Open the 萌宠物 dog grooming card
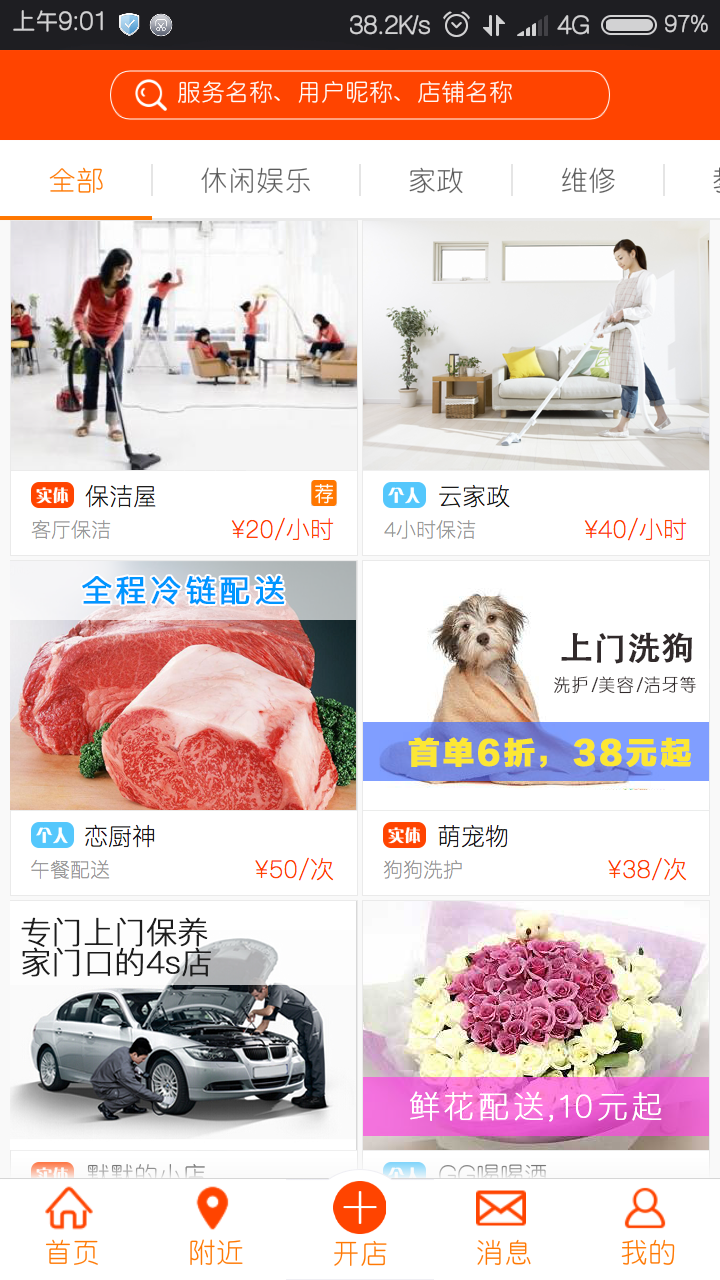The width and height of the screenshot is (720, 1280). click(x=536, y=728)
